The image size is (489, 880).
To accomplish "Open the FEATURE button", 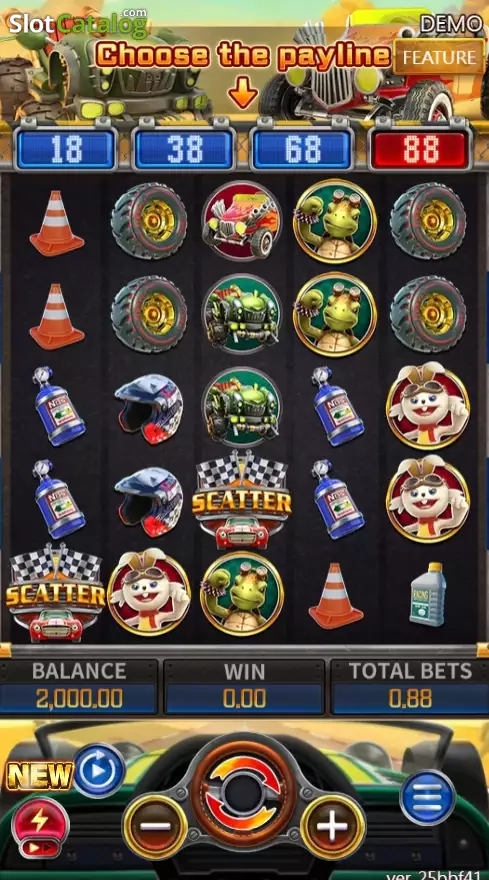I will coord(439,57).
